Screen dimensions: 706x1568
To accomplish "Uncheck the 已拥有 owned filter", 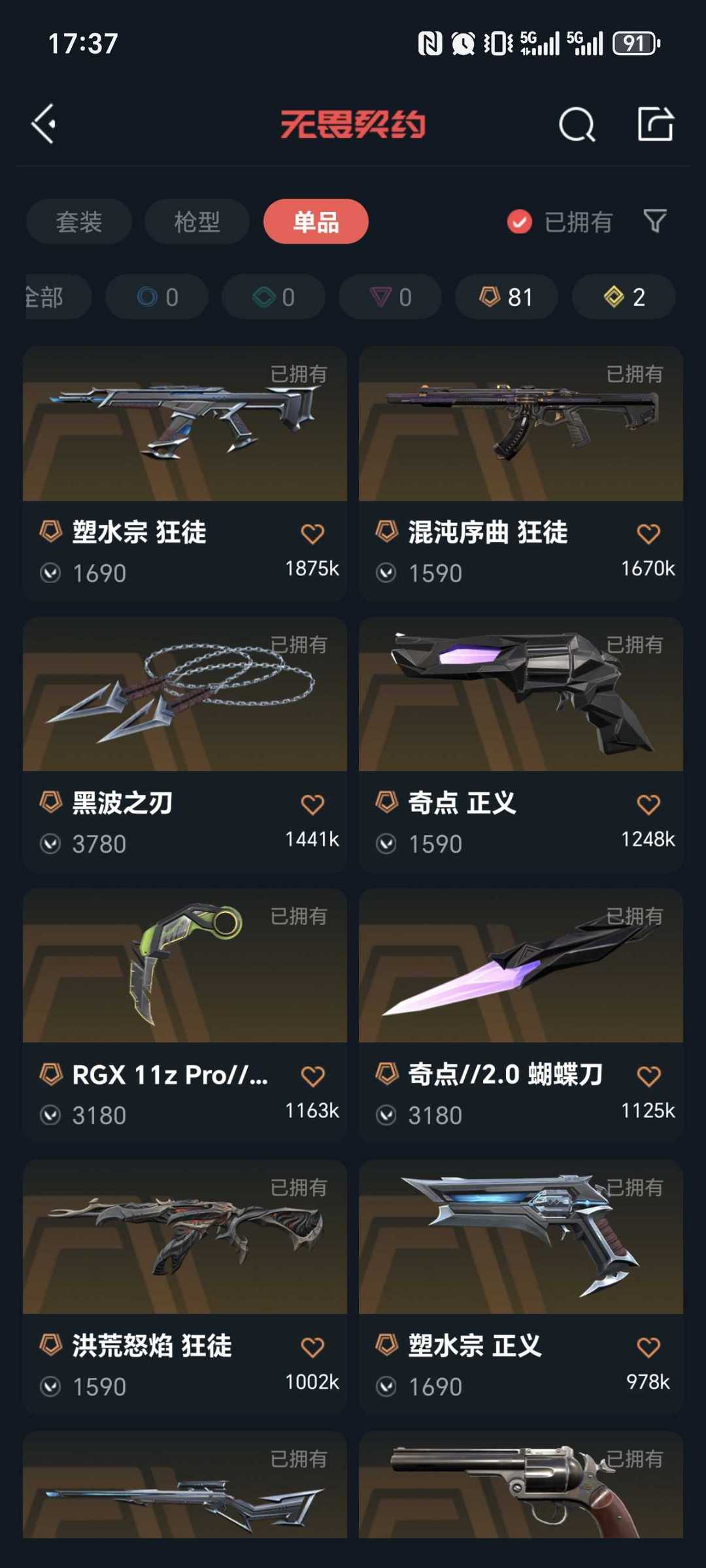I will click(520, 222).
